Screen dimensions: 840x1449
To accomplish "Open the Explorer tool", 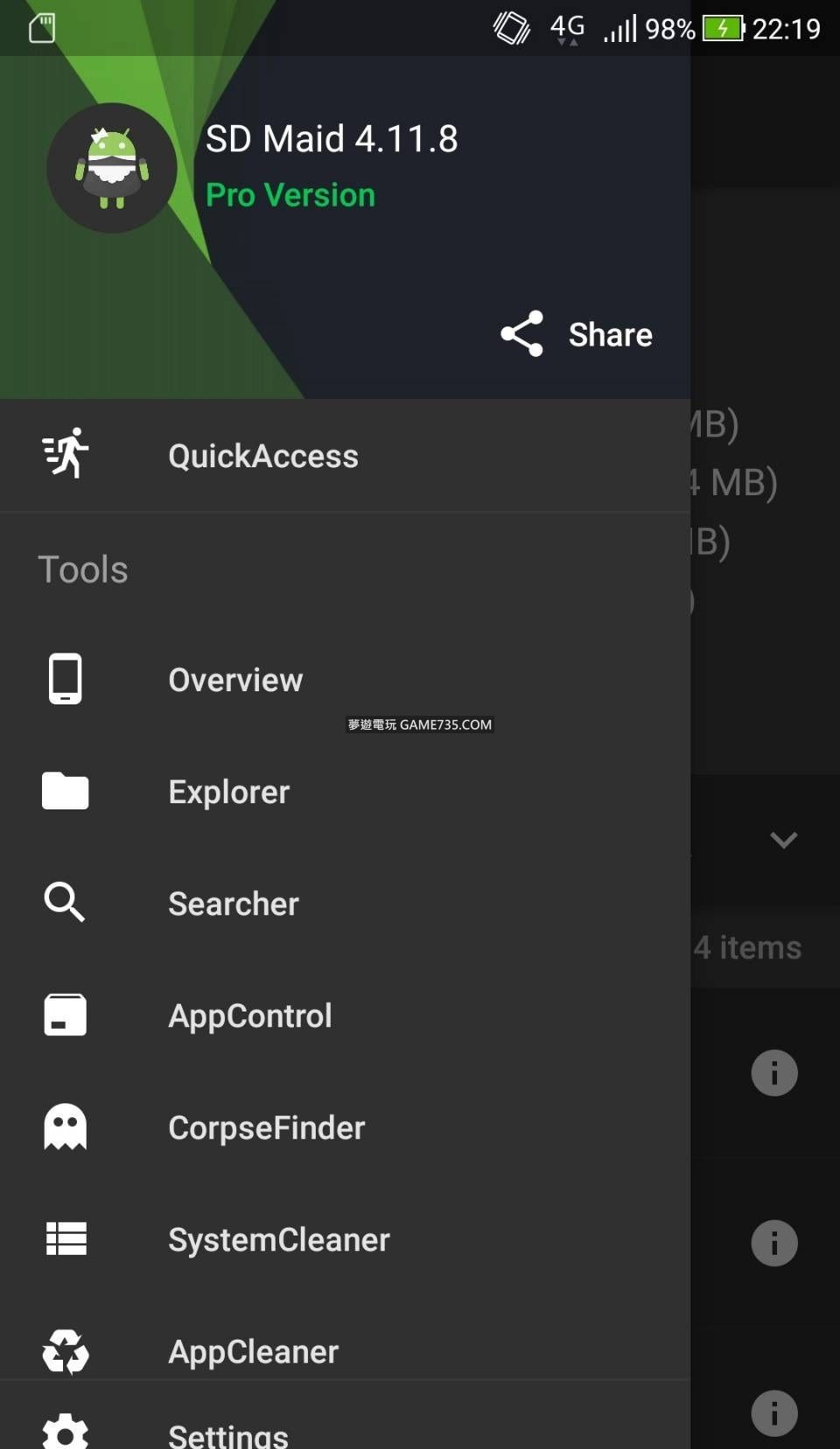I will pos(228,792).
